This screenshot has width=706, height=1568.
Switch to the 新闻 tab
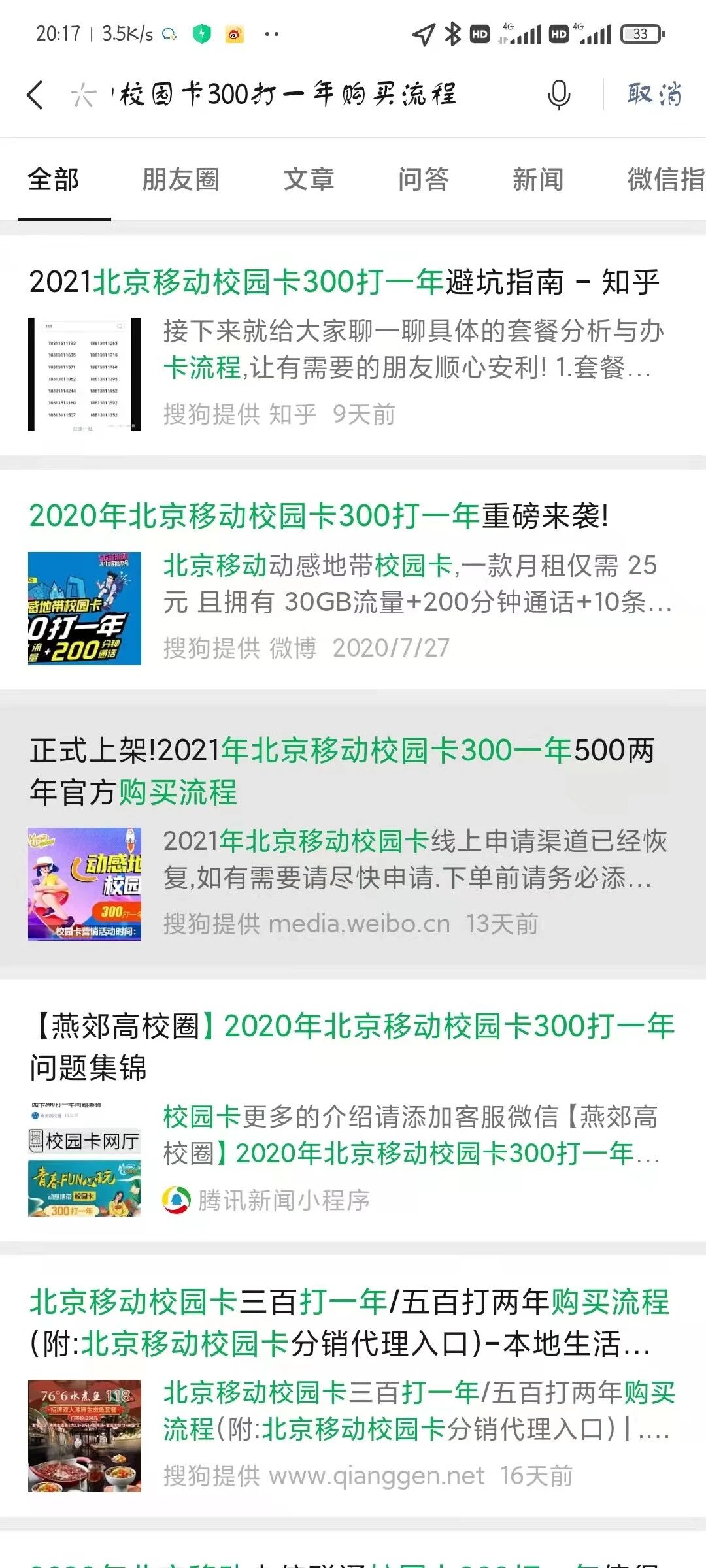coord(538,180)
